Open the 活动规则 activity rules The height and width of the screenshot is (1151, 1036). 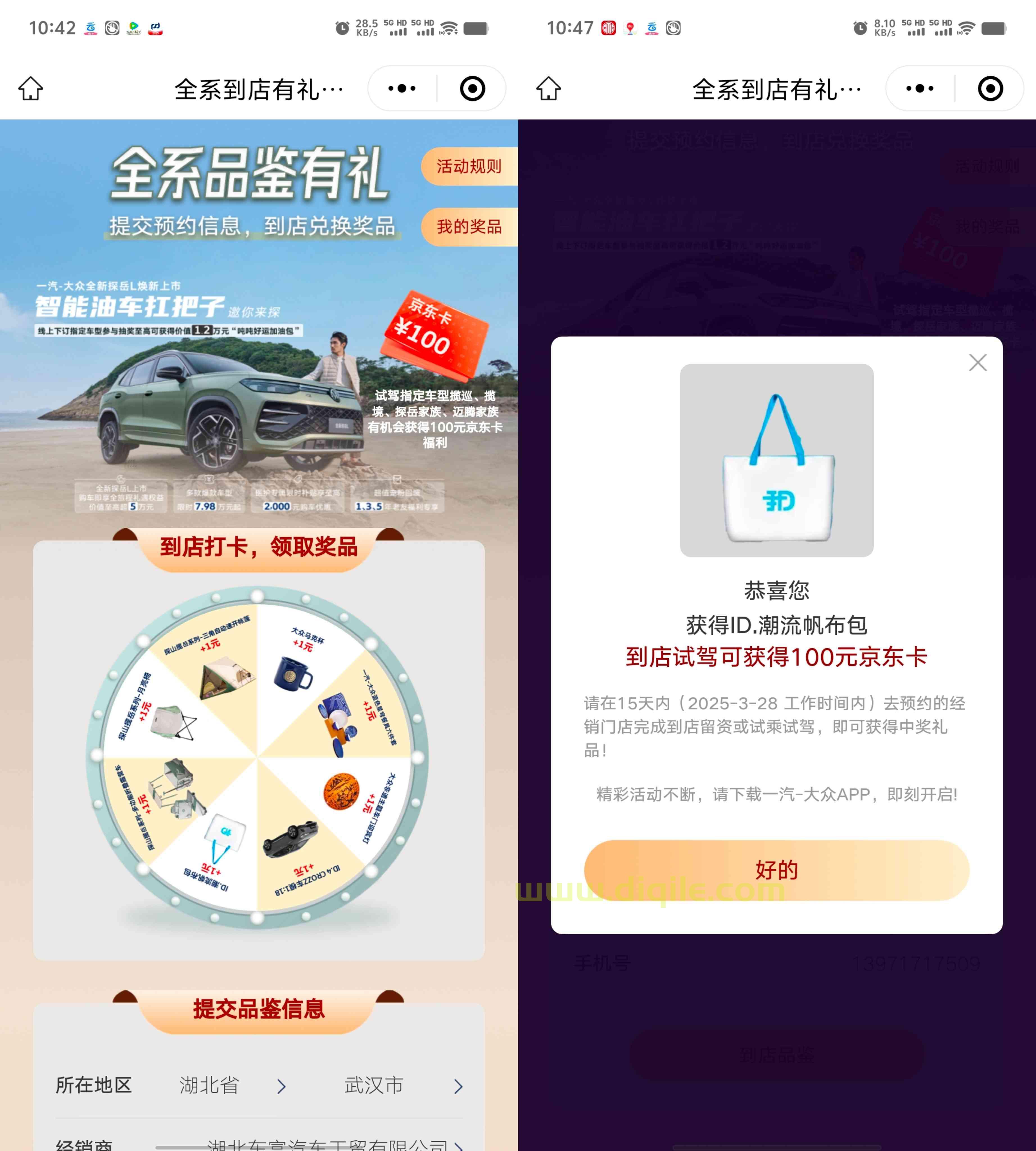469,166
